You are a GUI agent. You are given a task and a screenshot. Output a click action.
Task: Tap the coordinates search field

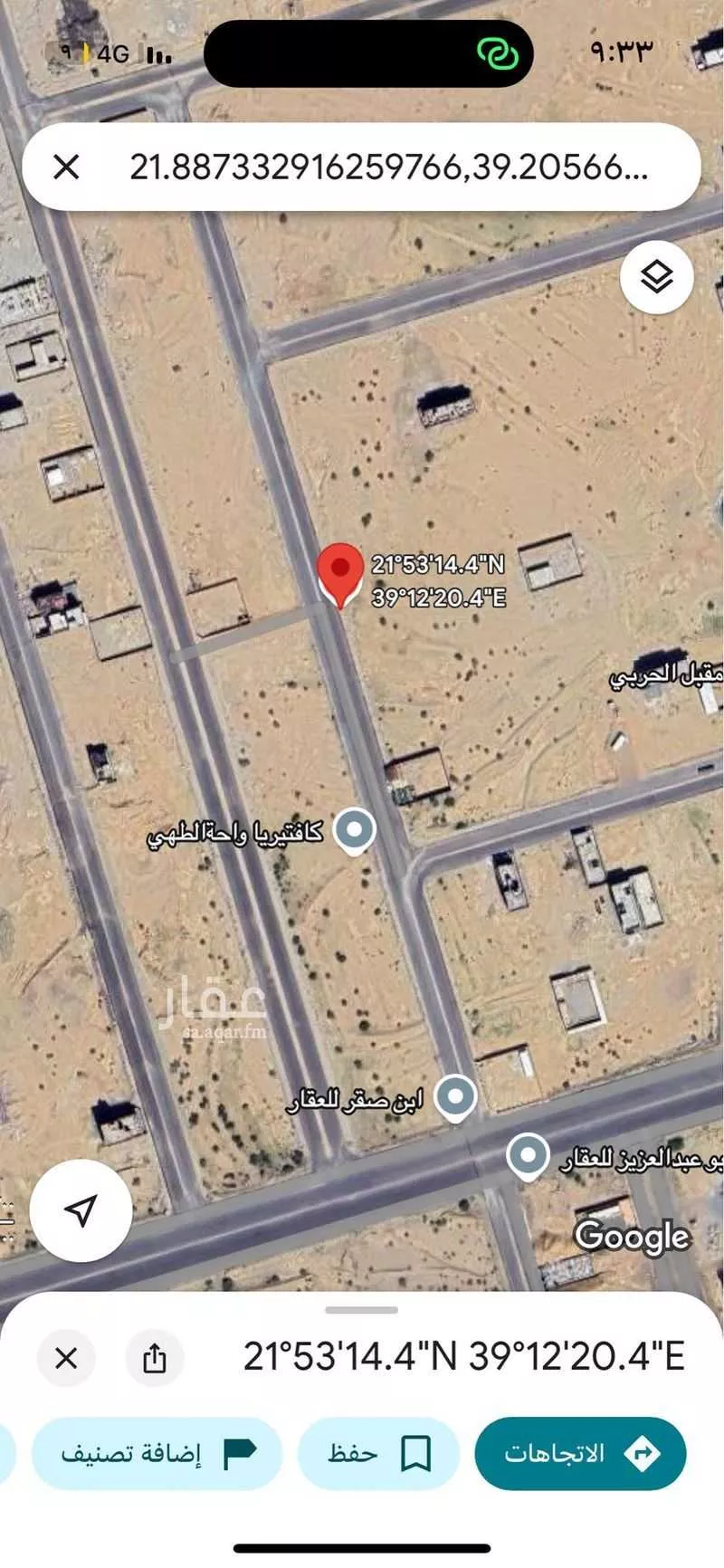(389, 167)
